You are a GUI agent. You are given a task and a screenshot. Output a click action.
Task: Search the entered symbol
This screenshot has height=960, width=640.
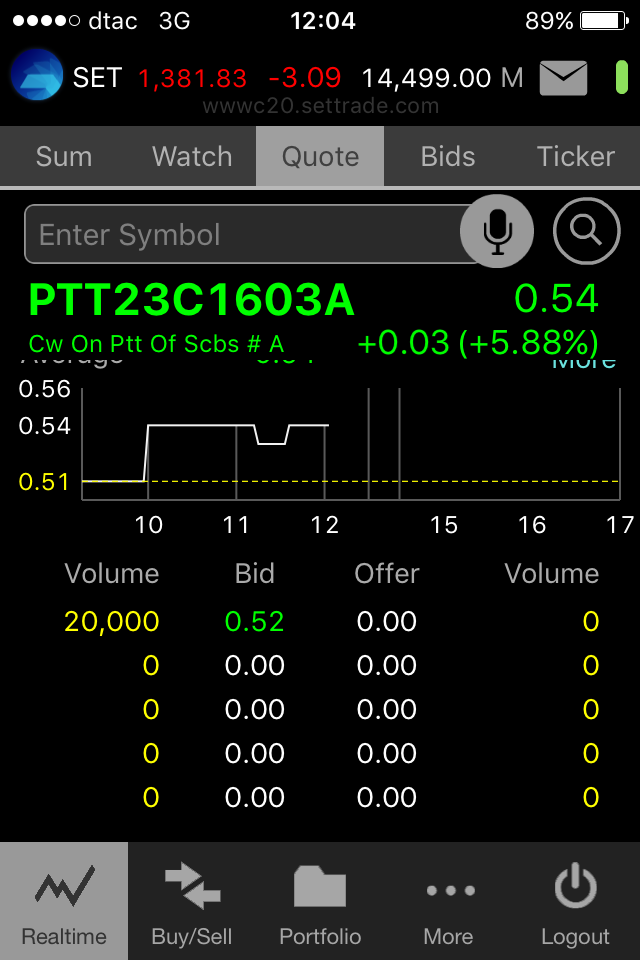click(x=586, y=232)
